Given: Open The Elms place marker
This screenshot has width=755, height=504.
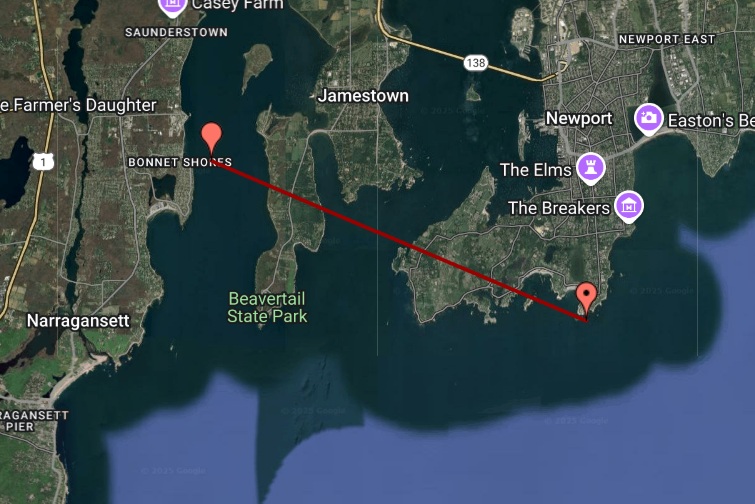Looking at the screenshot, I should (x=593, y=168).
